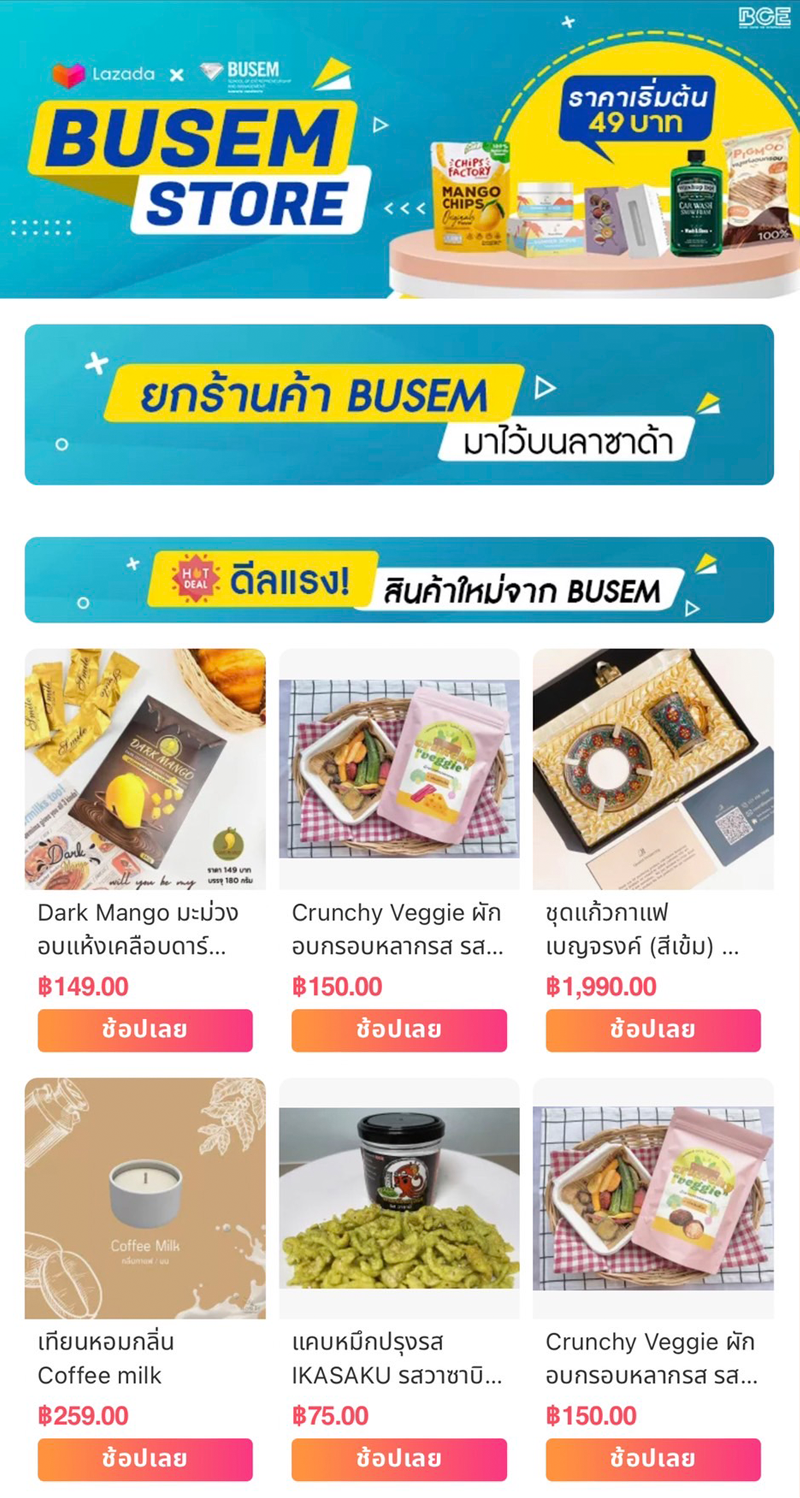
Task: Click the ชุดแก้วกาแฟเบญจรงค์ product photo
Action: (654, 768)
